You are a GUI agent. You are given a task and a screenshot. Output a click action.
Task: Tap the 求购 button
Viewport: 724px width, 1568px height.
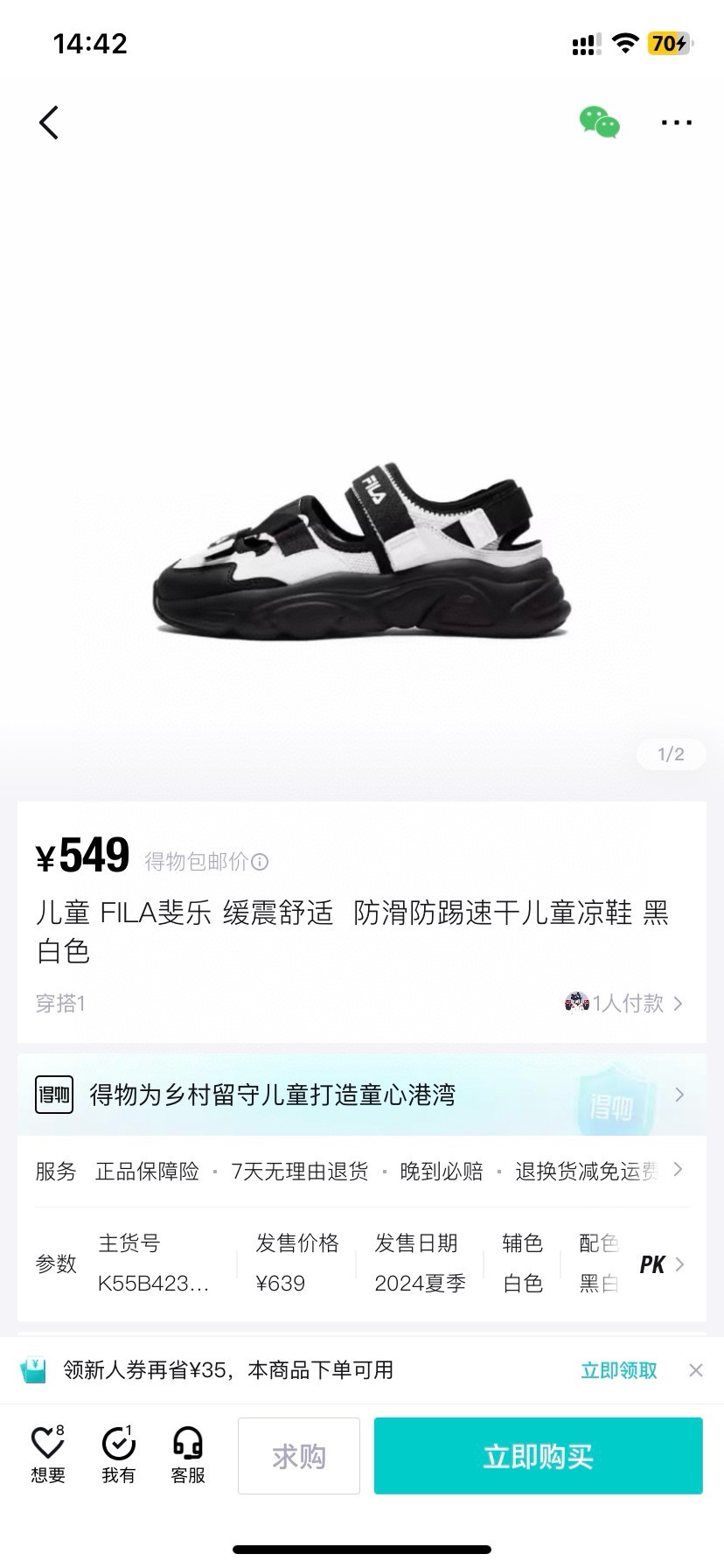pyautogui.click(x=299, y=1455)
